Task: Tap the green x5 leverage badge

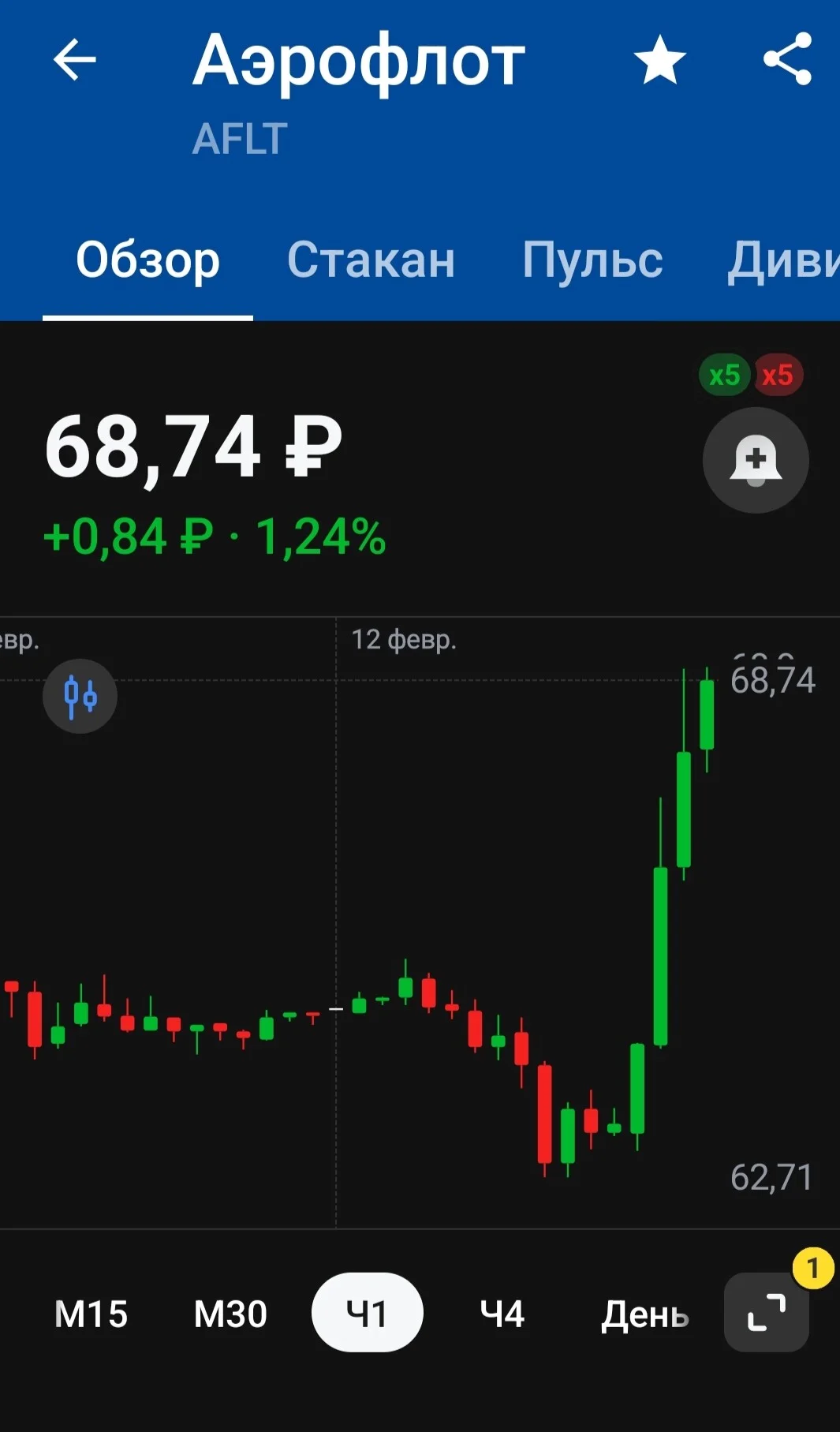Action: (x=724, y=375)
